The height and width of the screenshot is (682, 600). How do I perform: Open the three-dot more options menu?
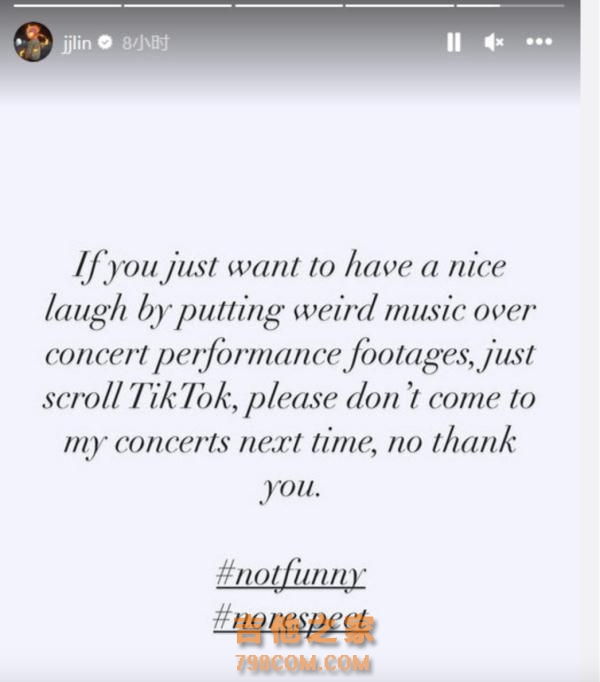click(x=539, y=43)
